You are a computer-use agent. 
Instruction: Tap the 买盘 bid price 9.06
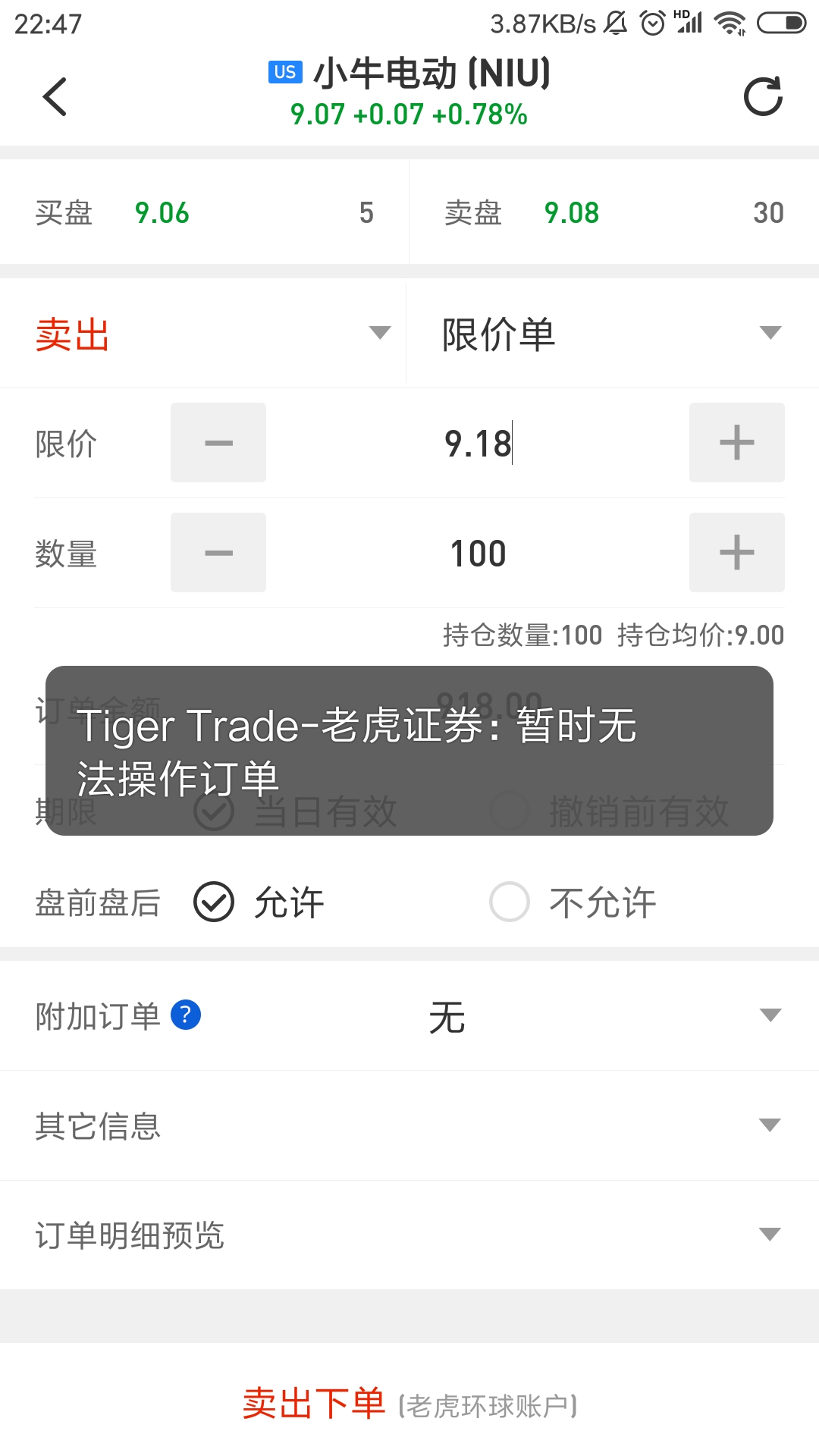pyautogui.click(x=162, y=213)
